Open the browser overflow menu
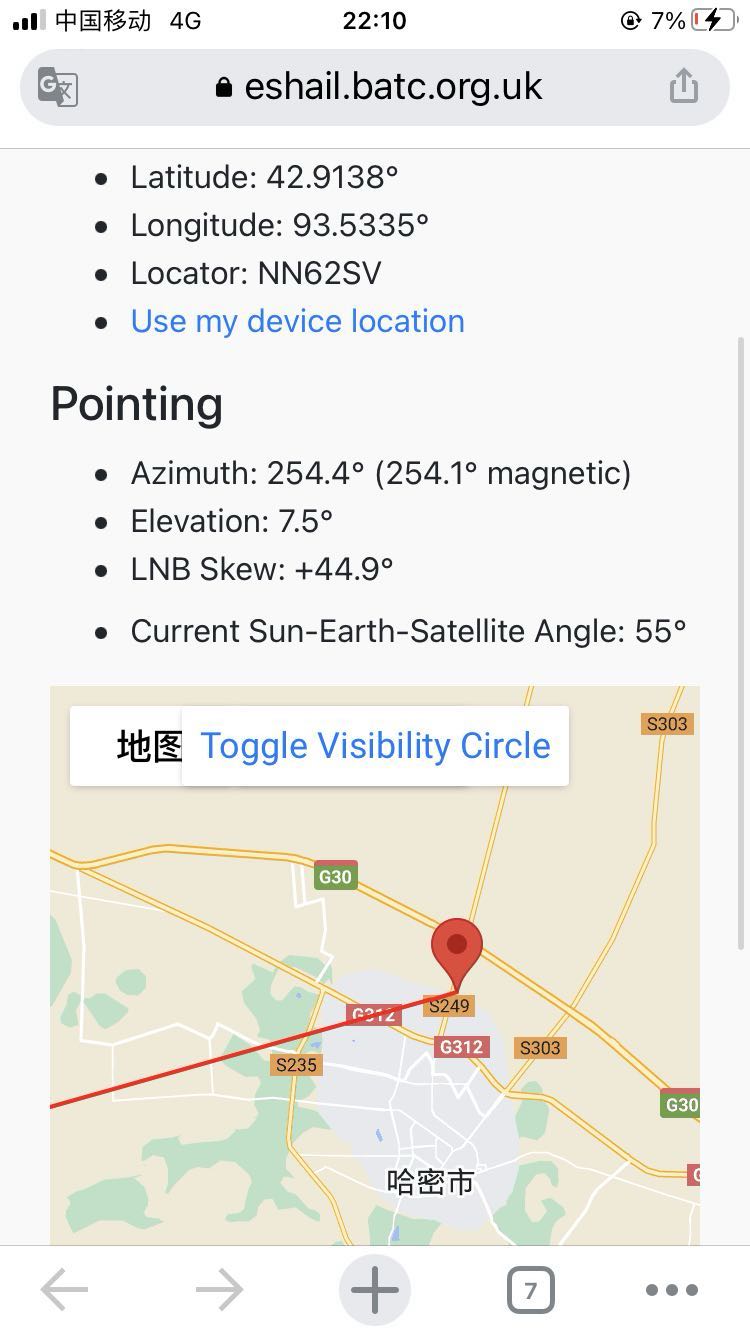The image size is (750, 1334). 671,1290
